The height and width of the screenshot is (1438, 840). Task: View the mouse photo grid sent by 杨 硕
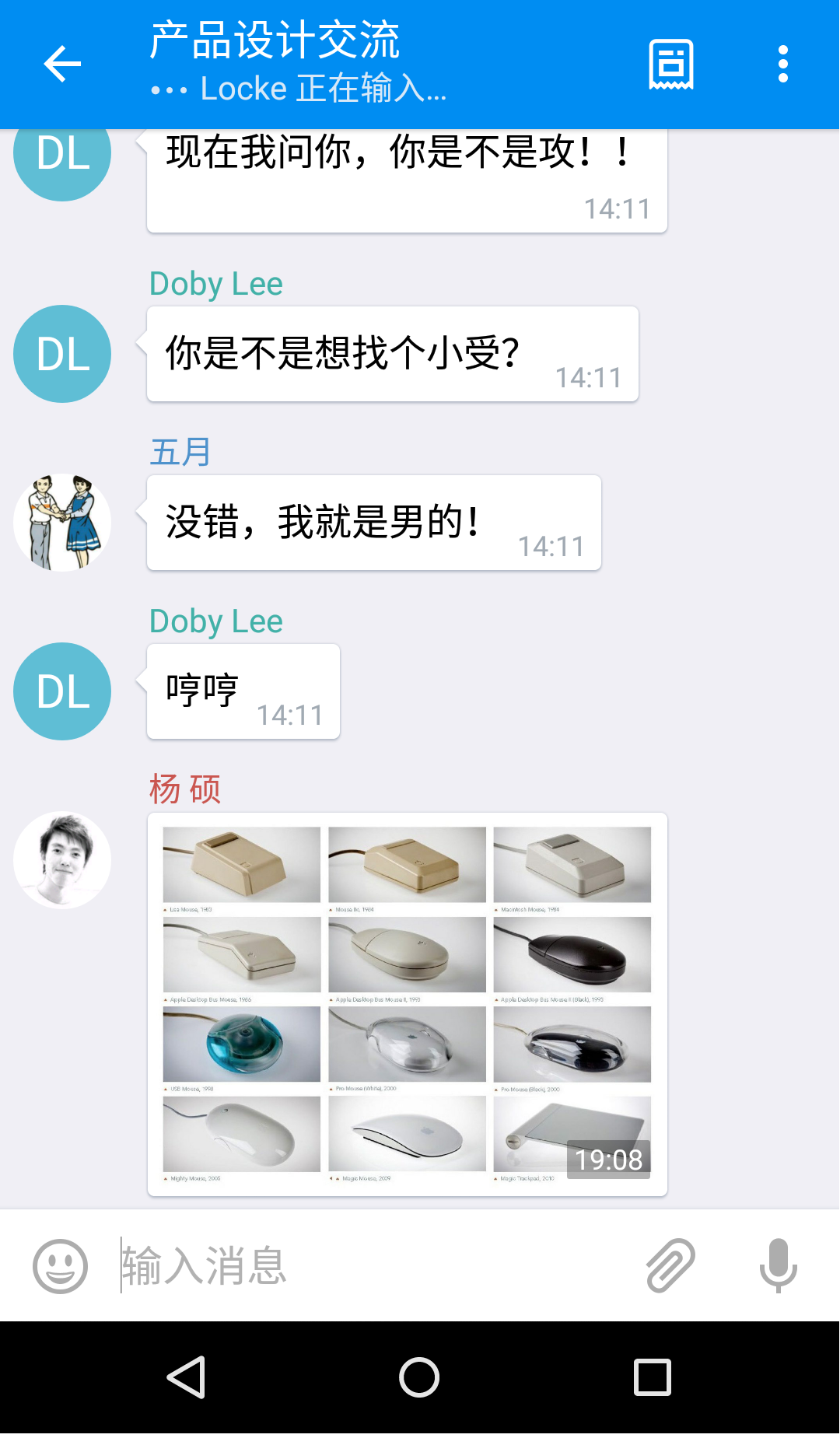407,1003
